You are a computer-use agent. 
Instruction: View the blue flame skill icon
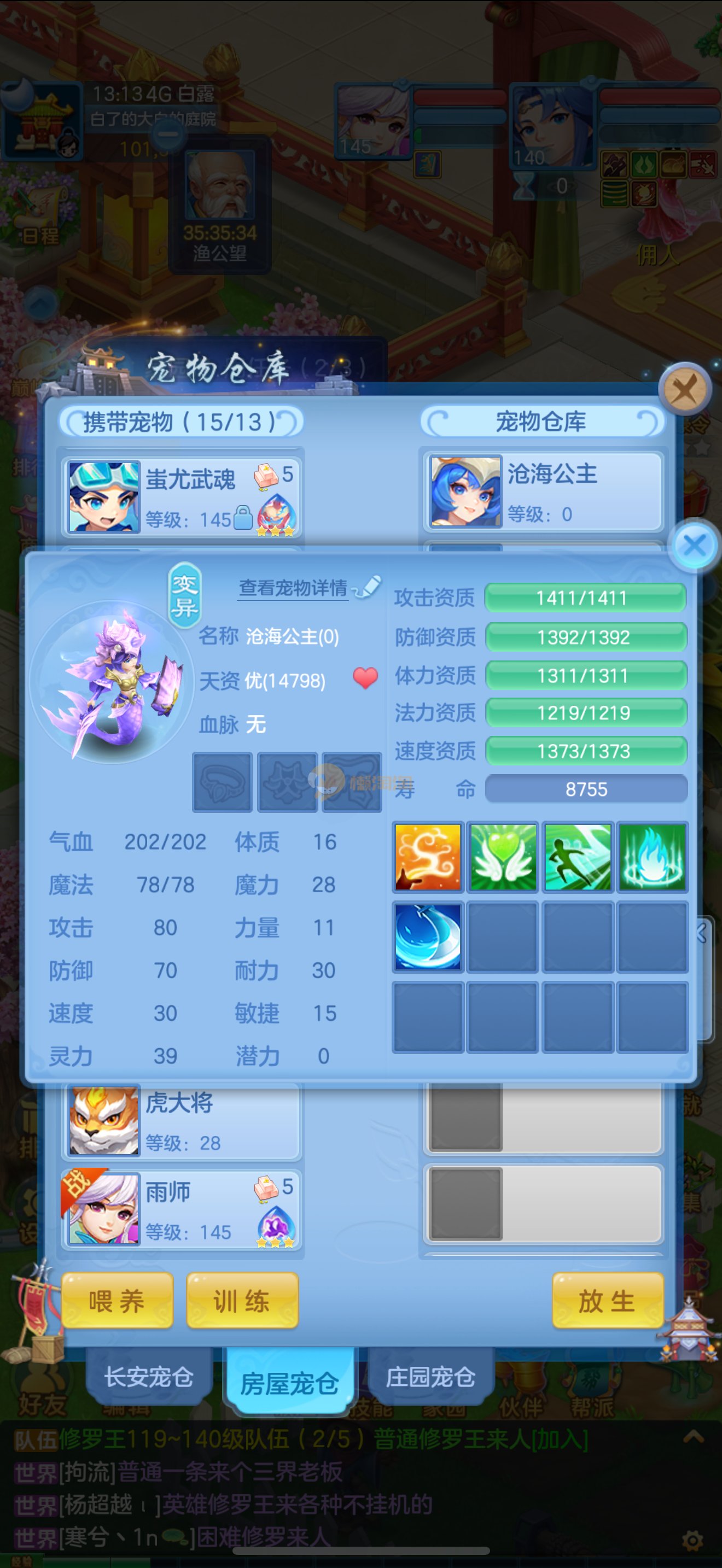652,856
